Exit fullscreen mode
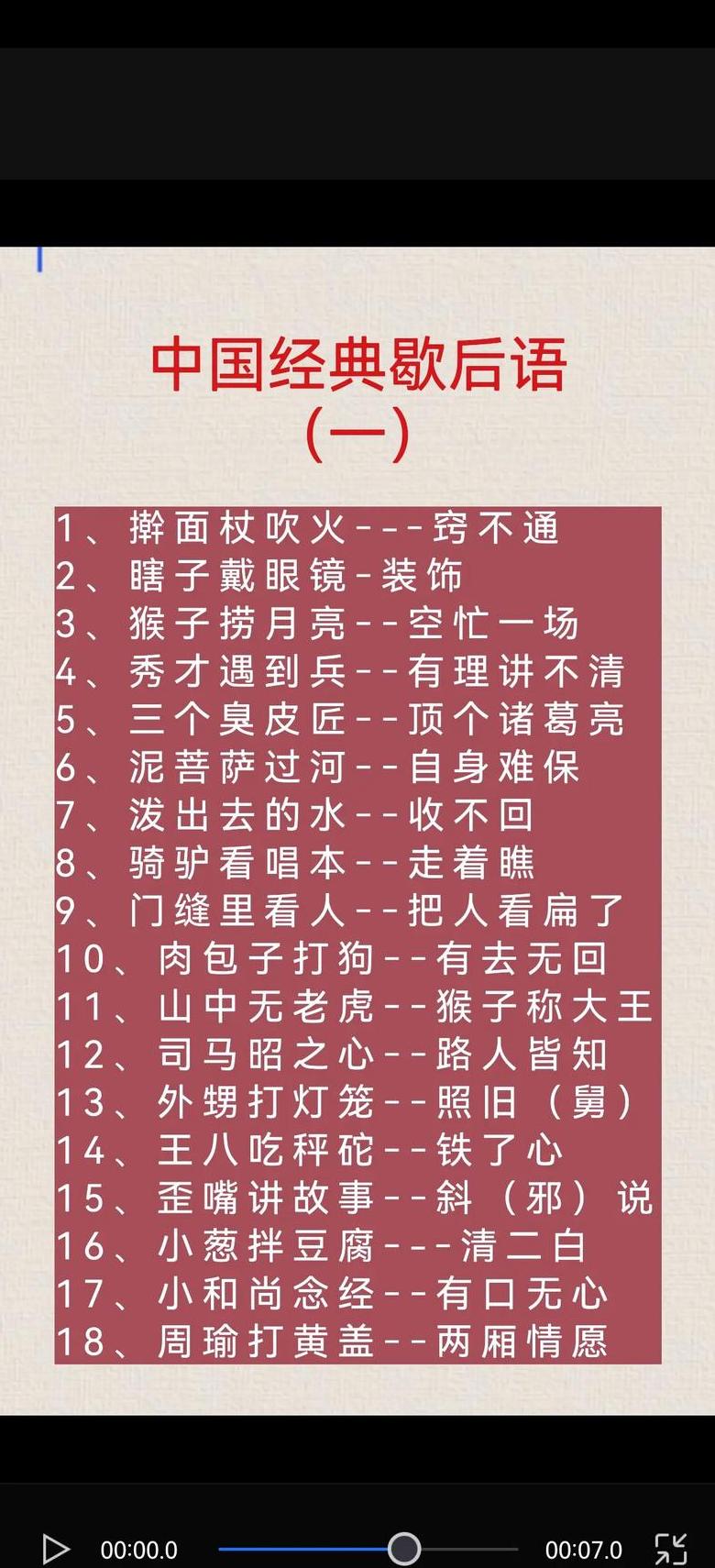The width and height of the screenshot is (715, 1568). point(671,1549)
